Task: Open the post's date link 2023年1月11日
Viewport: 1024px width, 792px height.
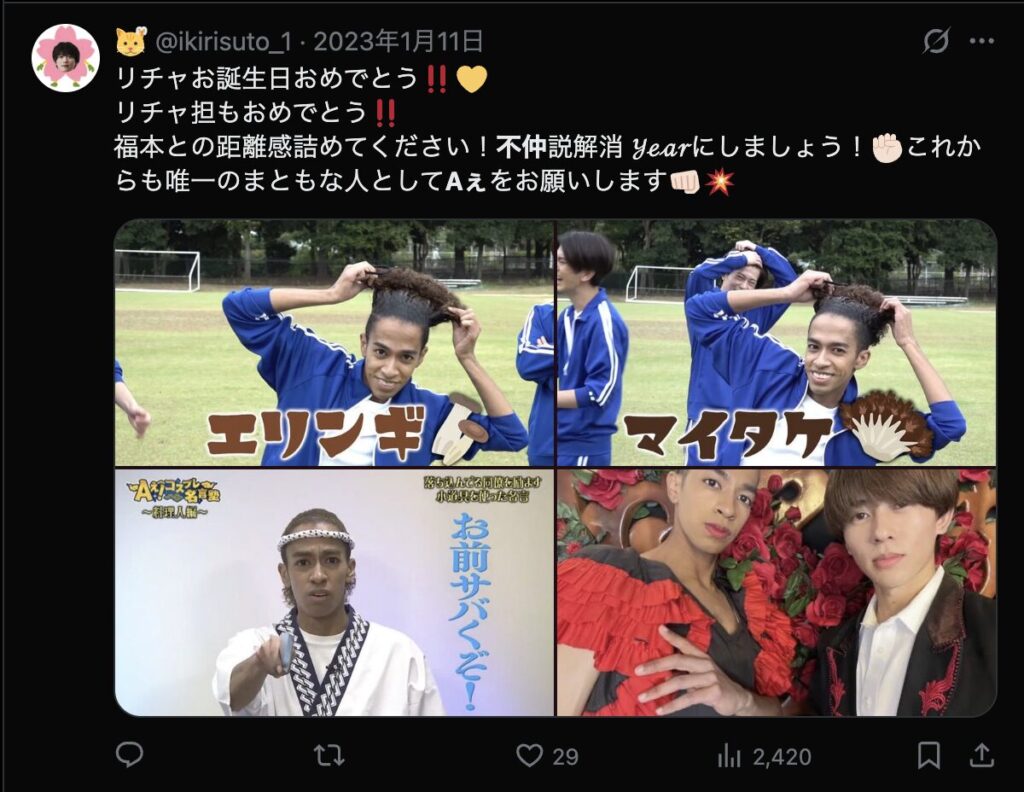Action: tap(398, 41)
